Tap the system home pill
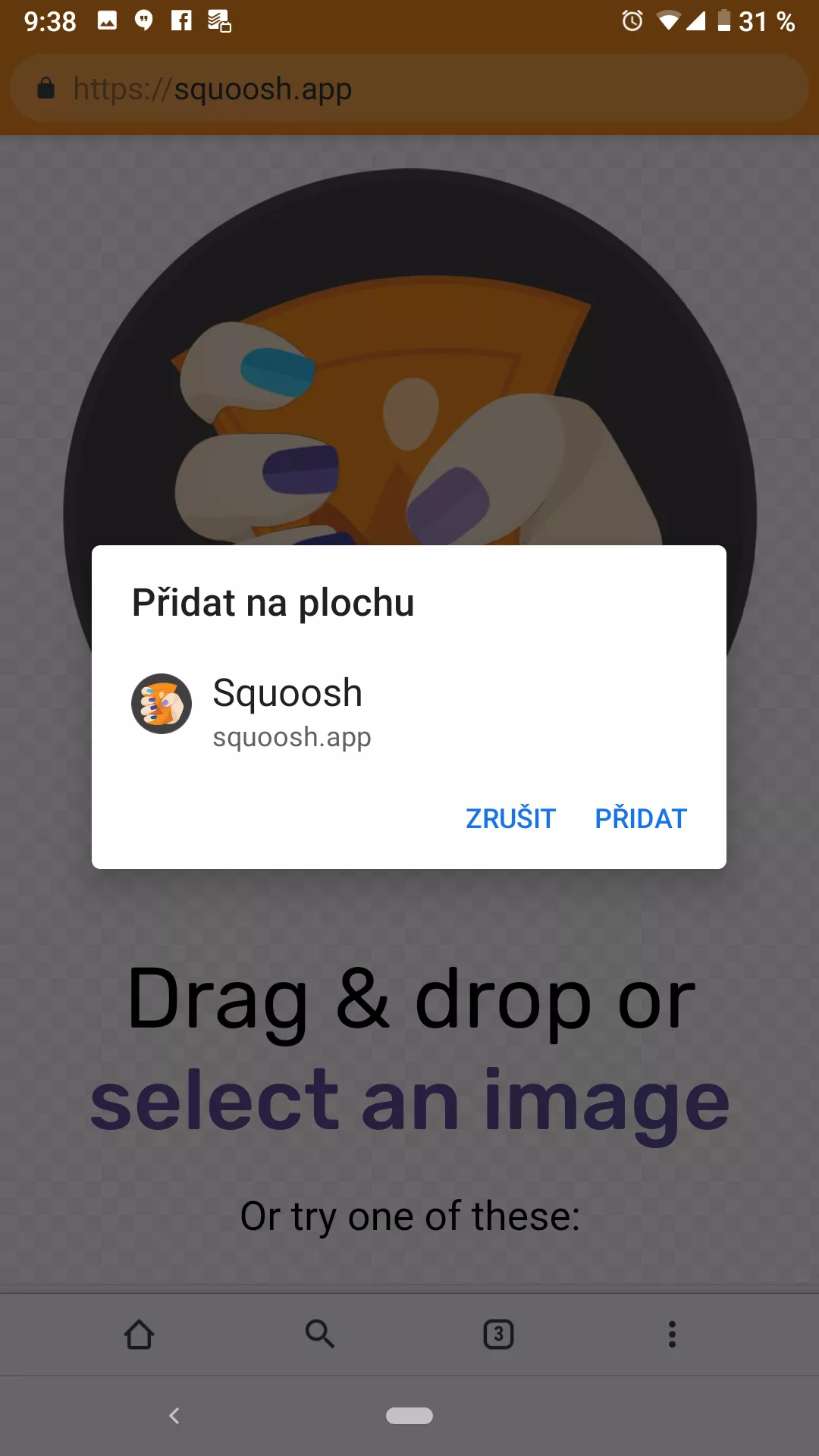This screenshot has height=1456, width=819. (409, 1416)
